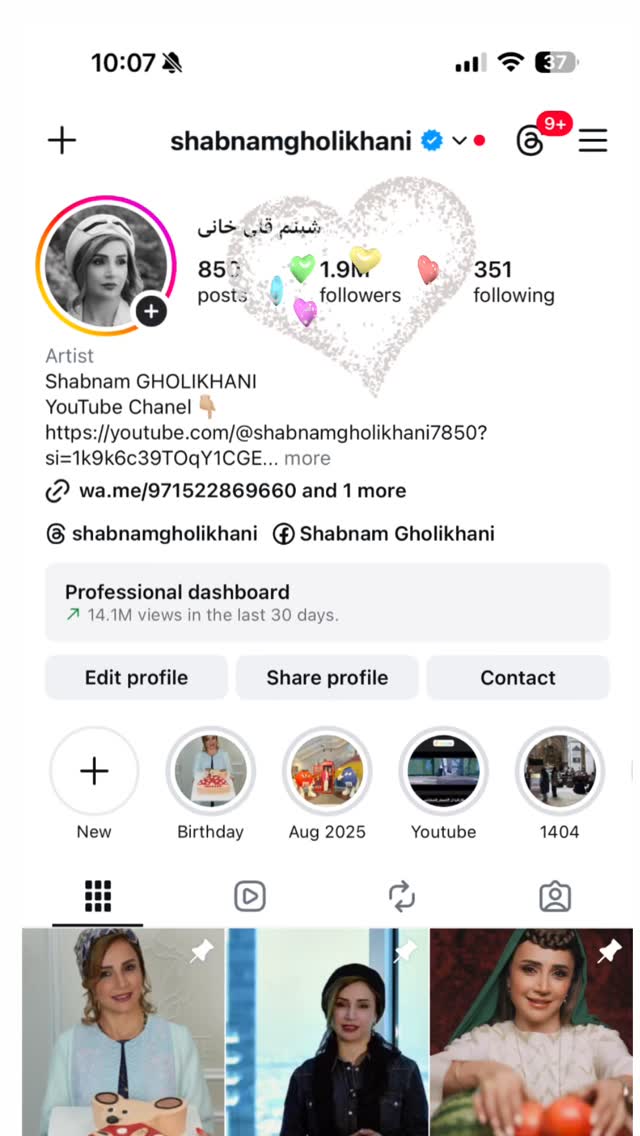Open Threads from the top bar
This screenshot has width=640, height=1136.
coord(530,141)
